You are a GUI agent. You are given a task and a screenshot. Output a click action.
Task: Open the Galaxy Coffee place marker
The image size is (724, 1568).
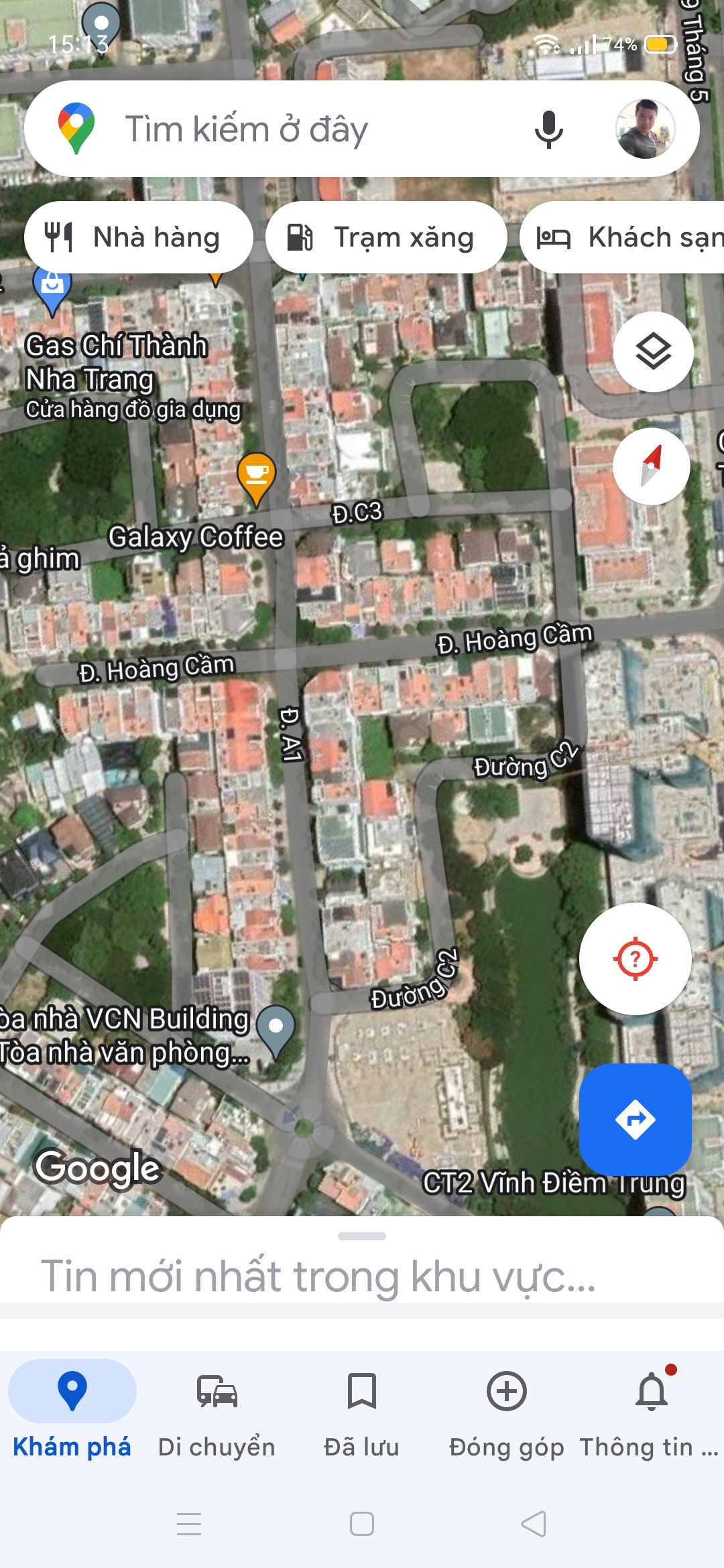click(256, 476)
